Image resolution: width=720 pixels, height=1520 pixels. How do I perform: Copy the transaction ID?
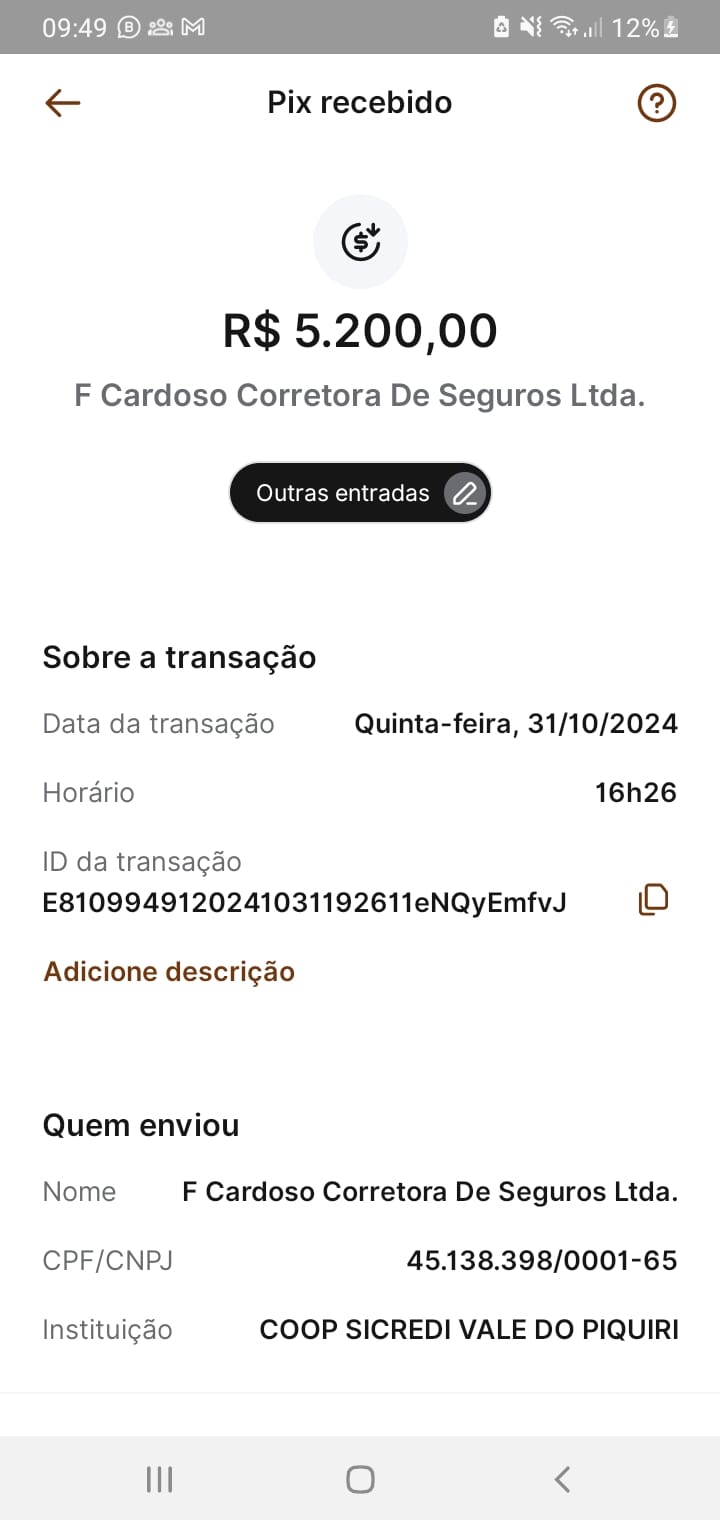coord(653,900)
